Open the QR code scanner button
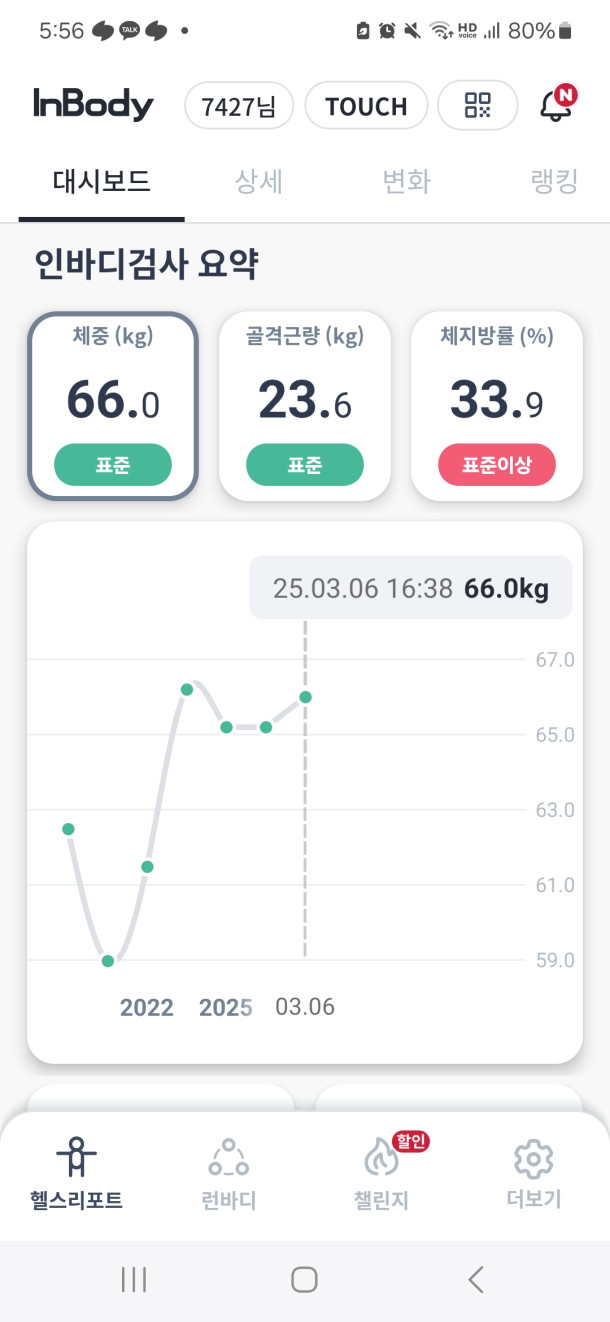 coord(478,105)
